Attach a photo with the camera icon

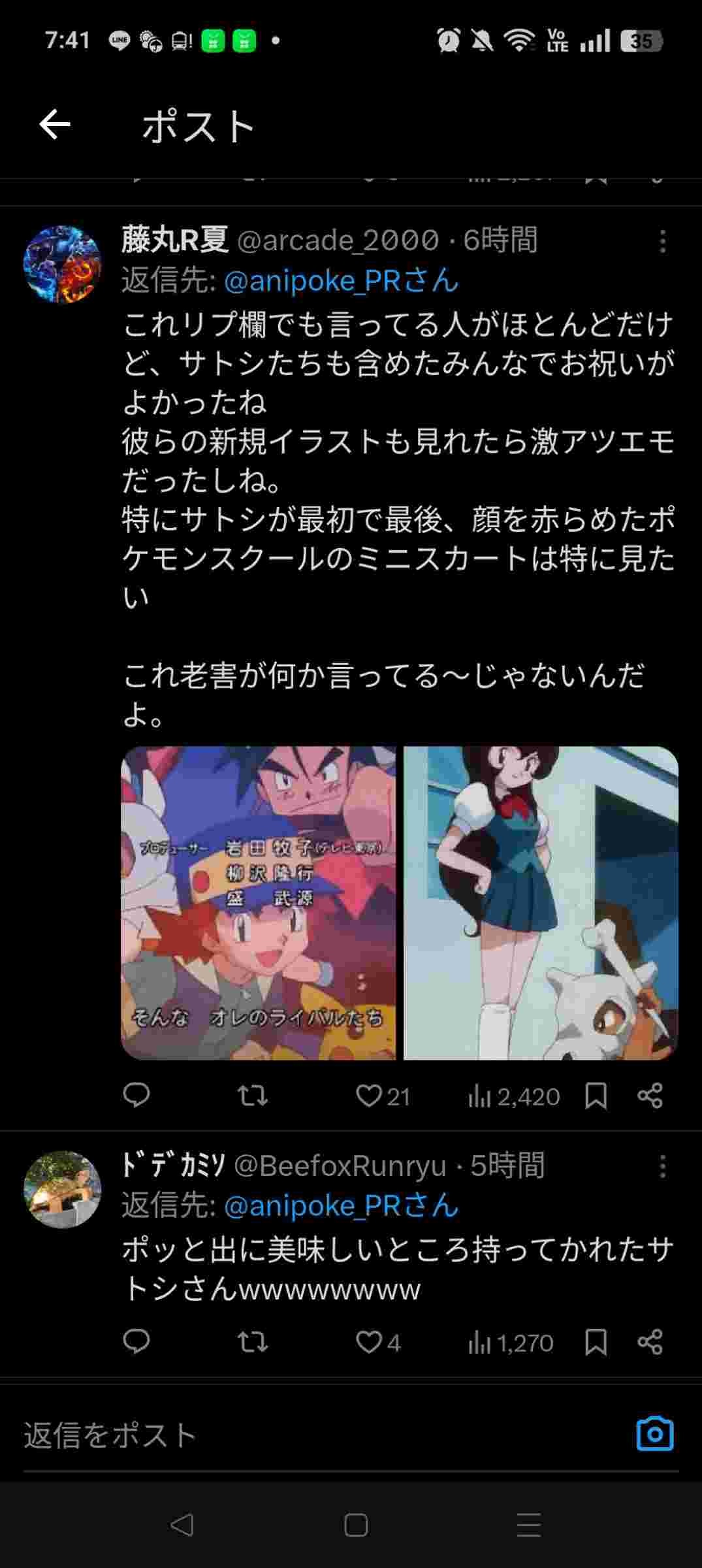(654, 1434)
